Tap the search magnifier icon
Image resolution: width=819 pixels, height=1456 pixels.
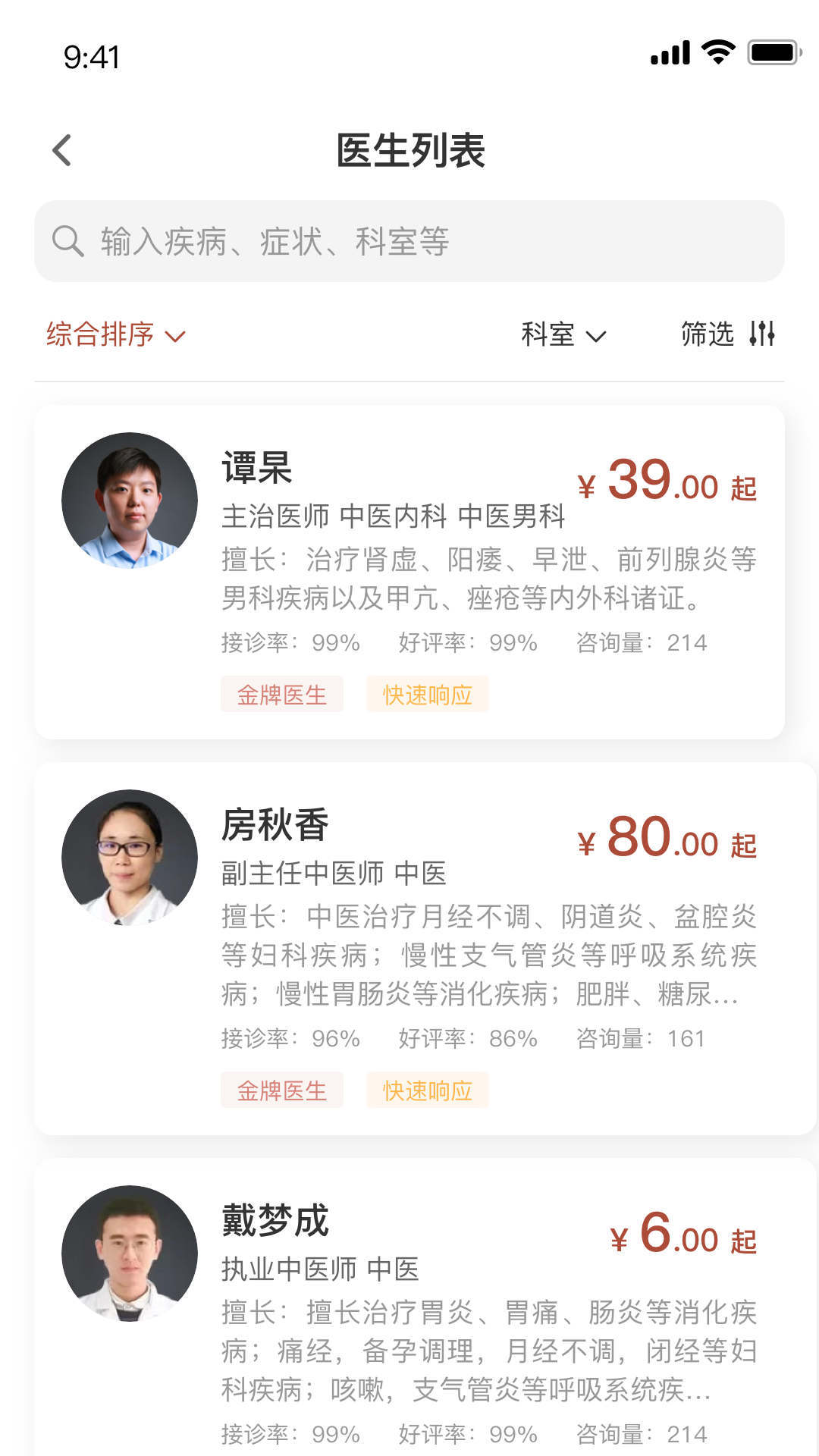(68, 241)
